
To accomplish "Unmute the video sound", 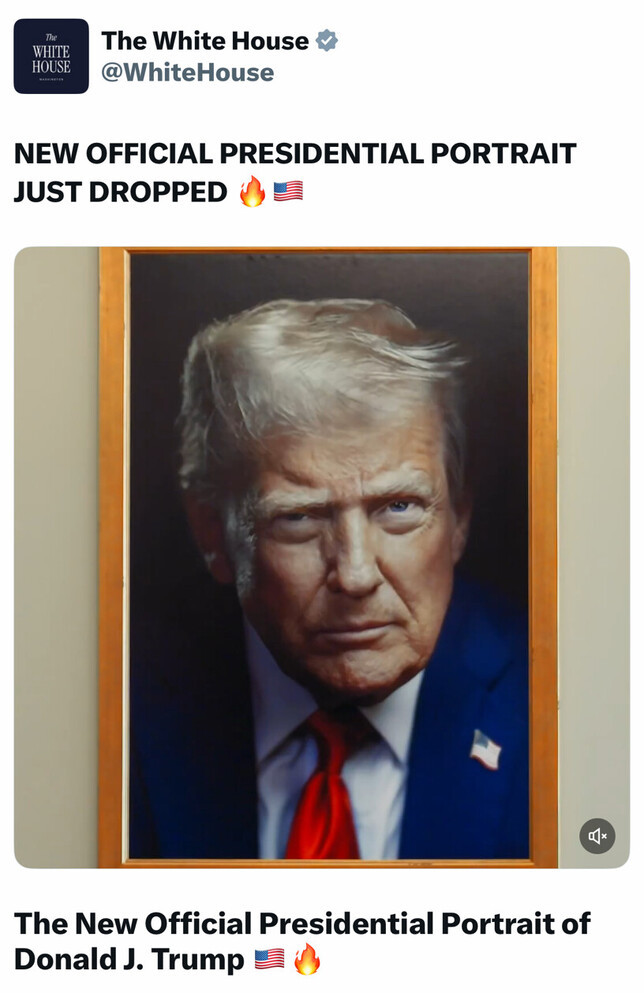I will click(598, 836).
